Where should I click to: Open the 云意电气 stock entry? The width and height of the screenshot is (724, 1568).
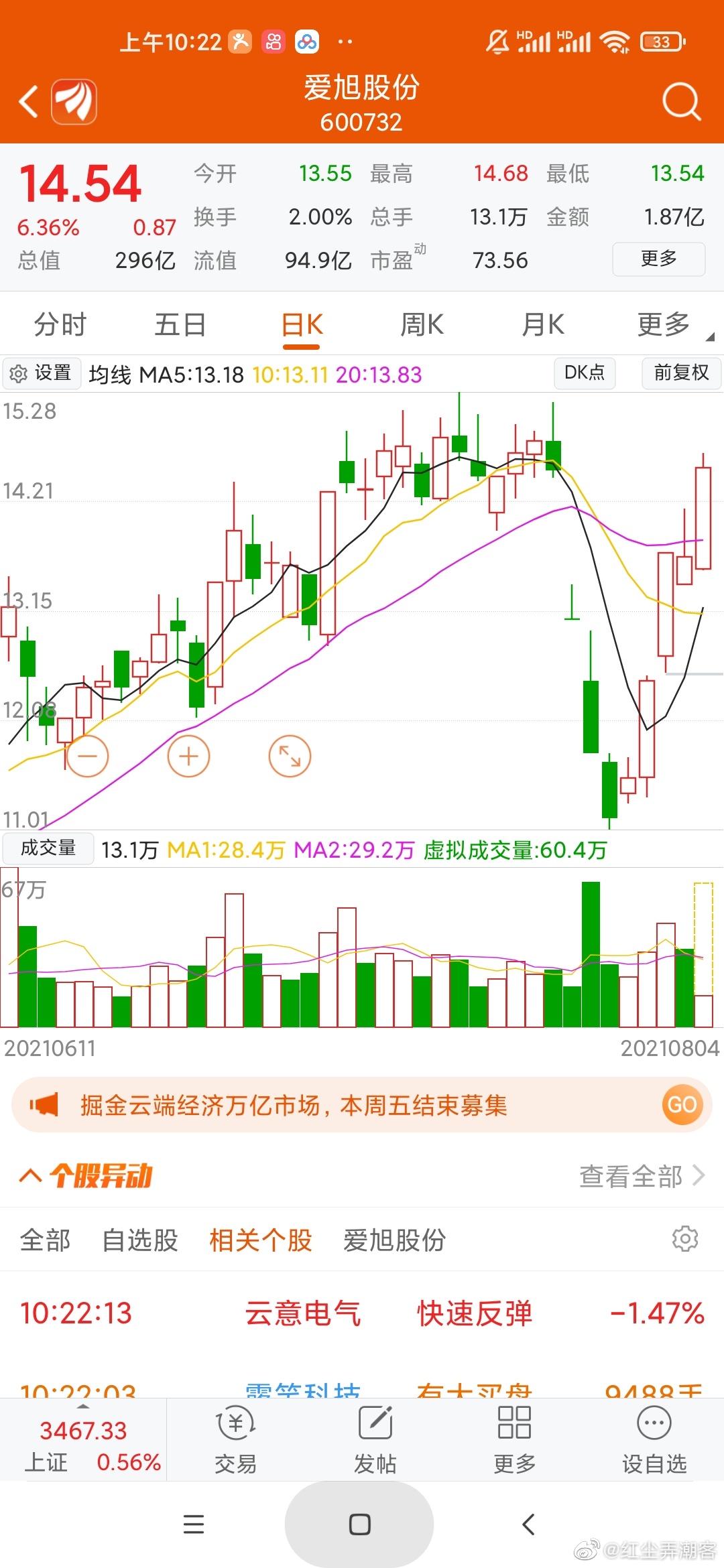303,1314
